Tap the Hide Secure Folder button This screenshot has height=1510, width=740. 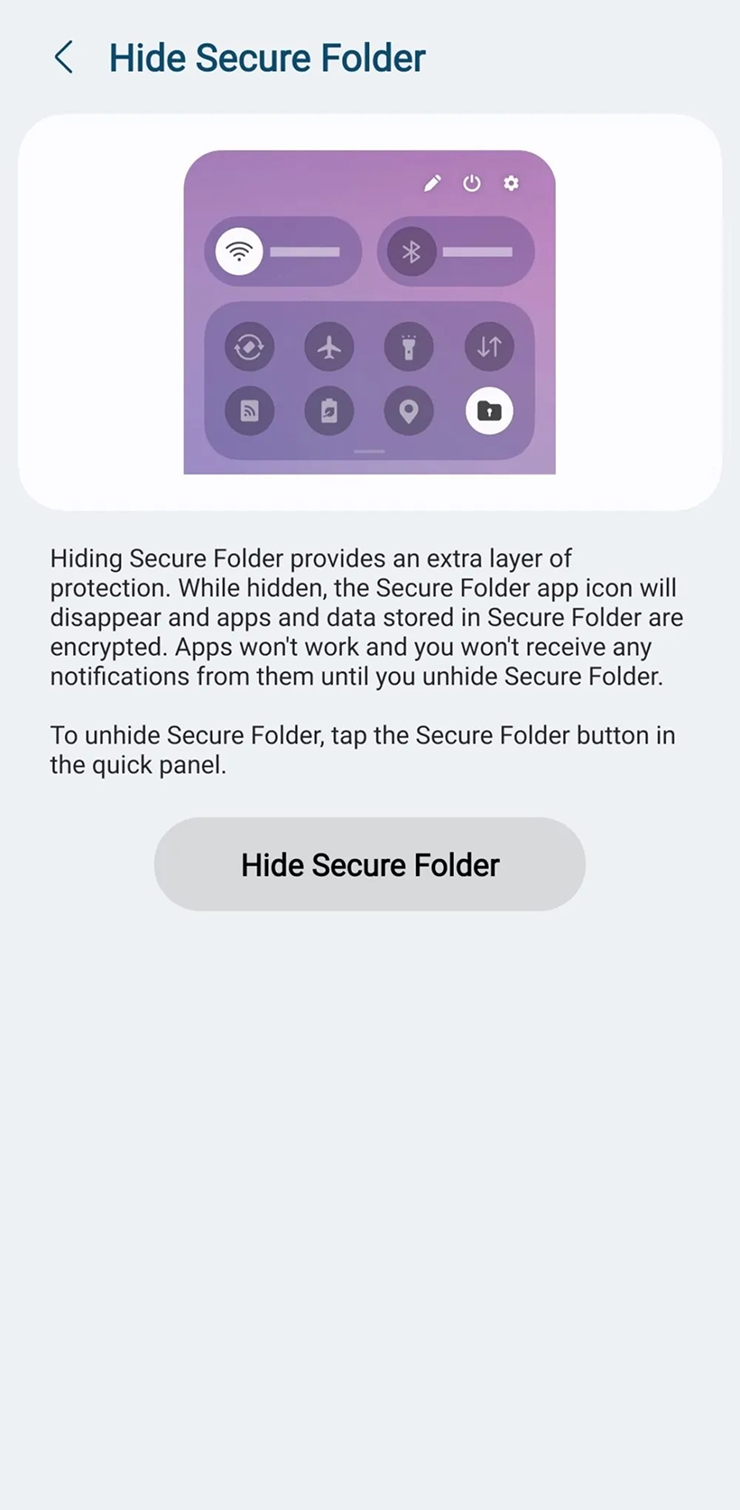(x=369, y=864)
